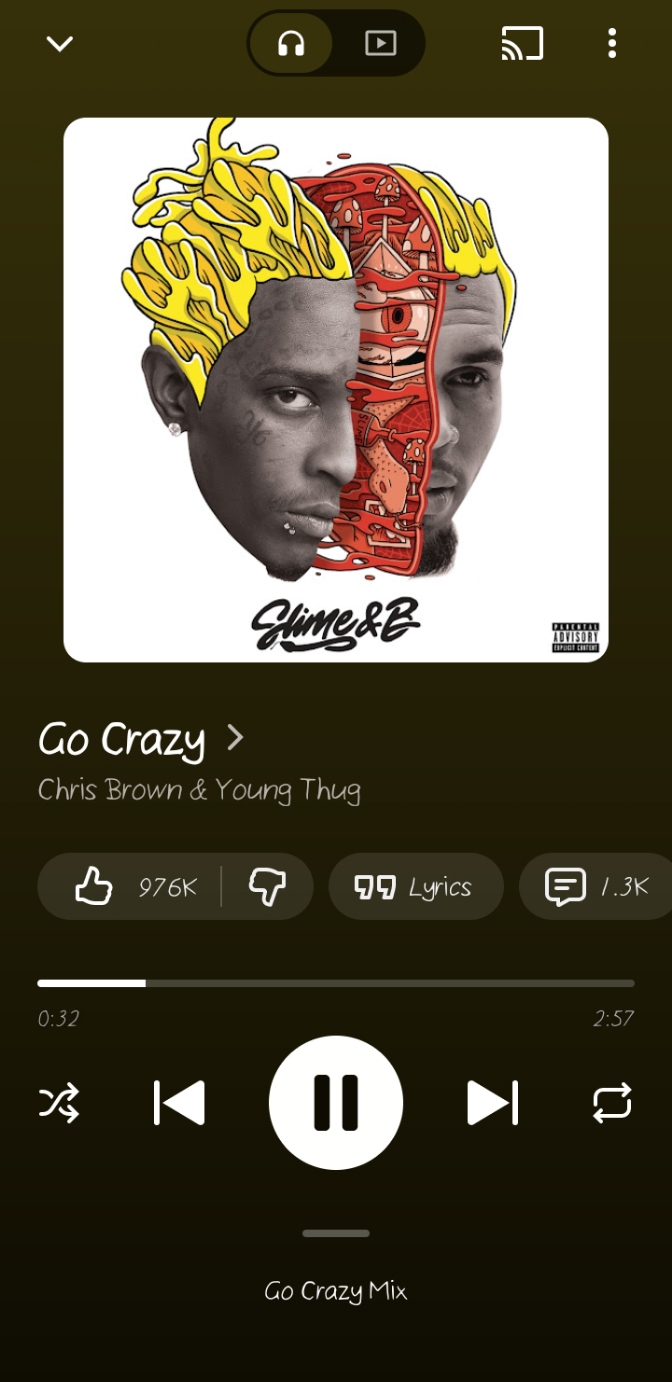Open the cast to device icon
The image size is (672, 1382).
tap(522, 43)
